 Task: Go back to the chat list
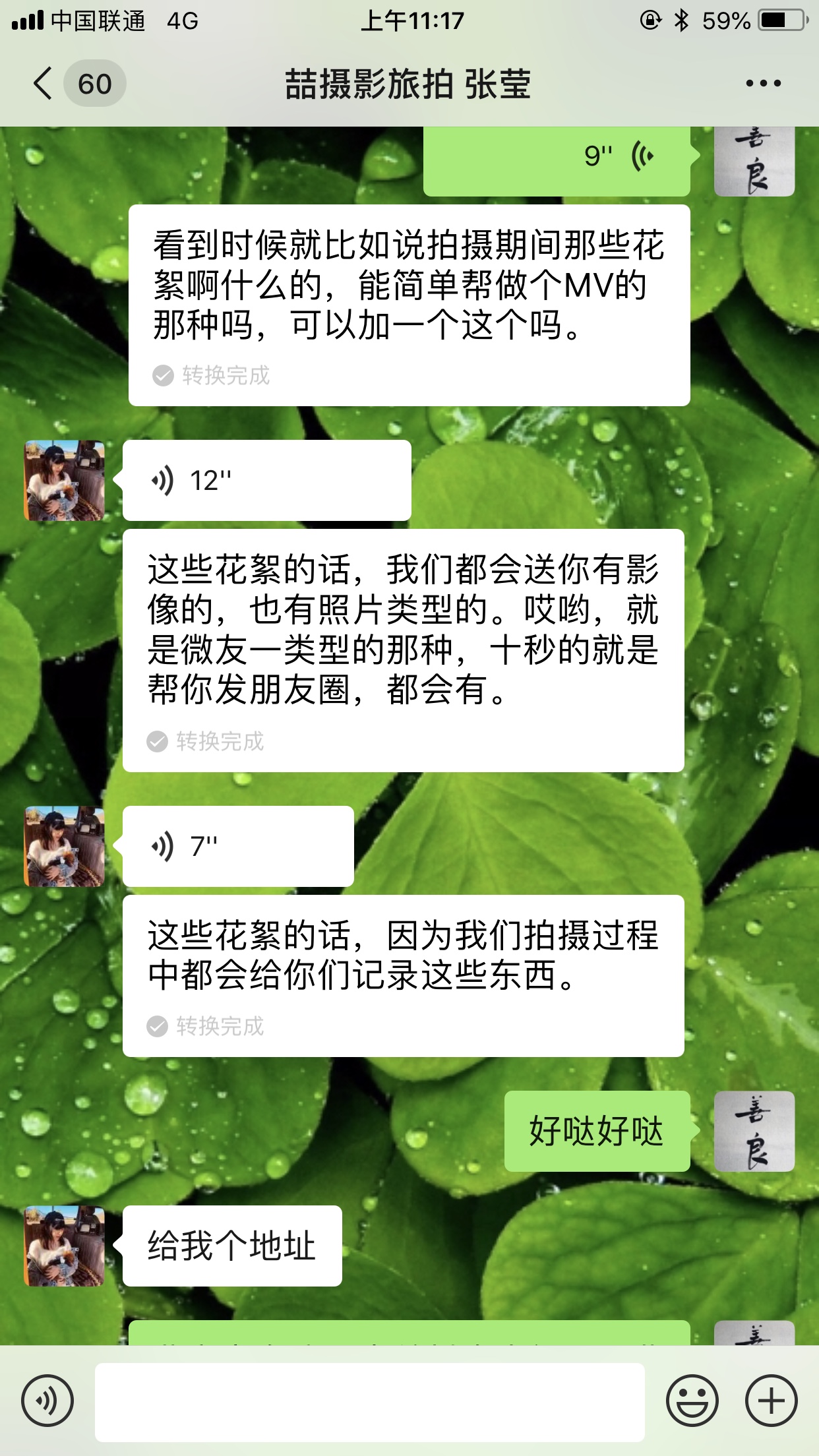(44, 84)
